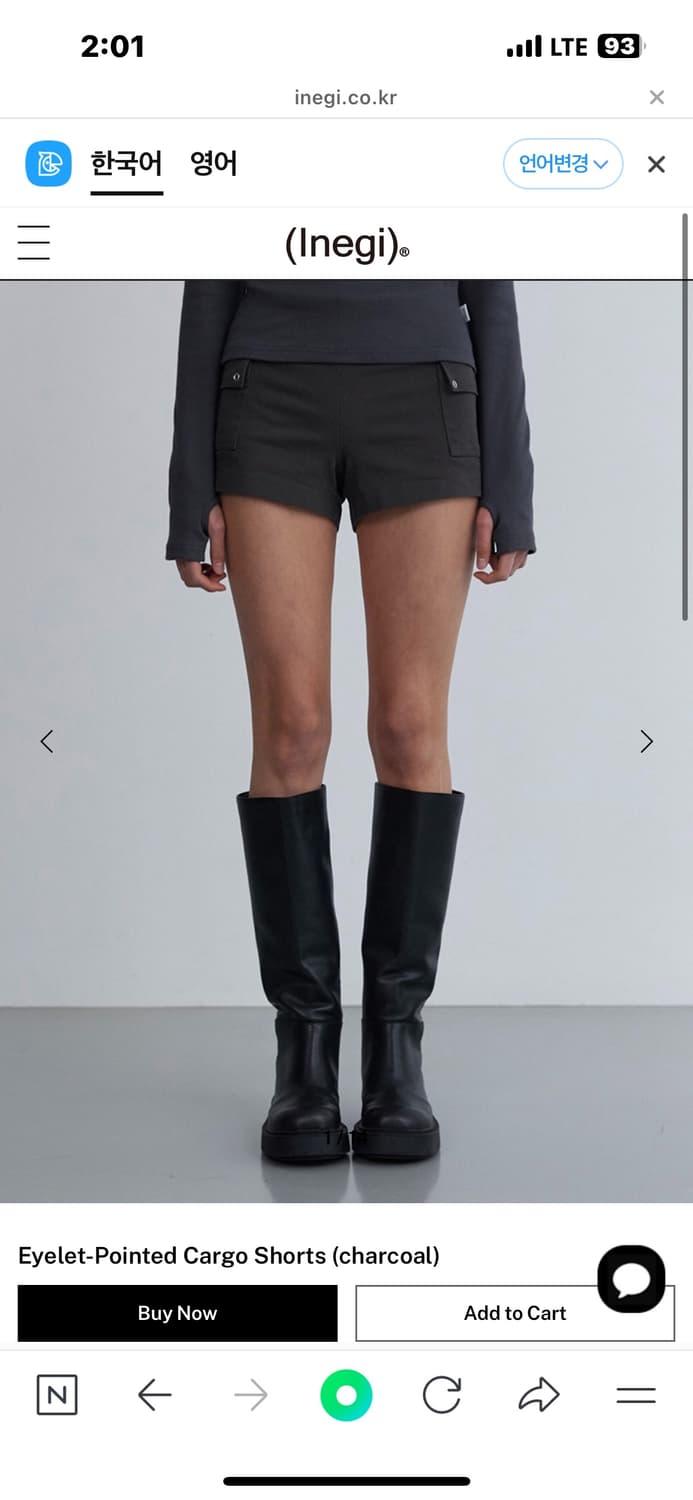Image resolution: width=693 pixels, height=1500 pixels.
Task: Tap the inegi.co.kr address bar
Action: click(346, 97)
